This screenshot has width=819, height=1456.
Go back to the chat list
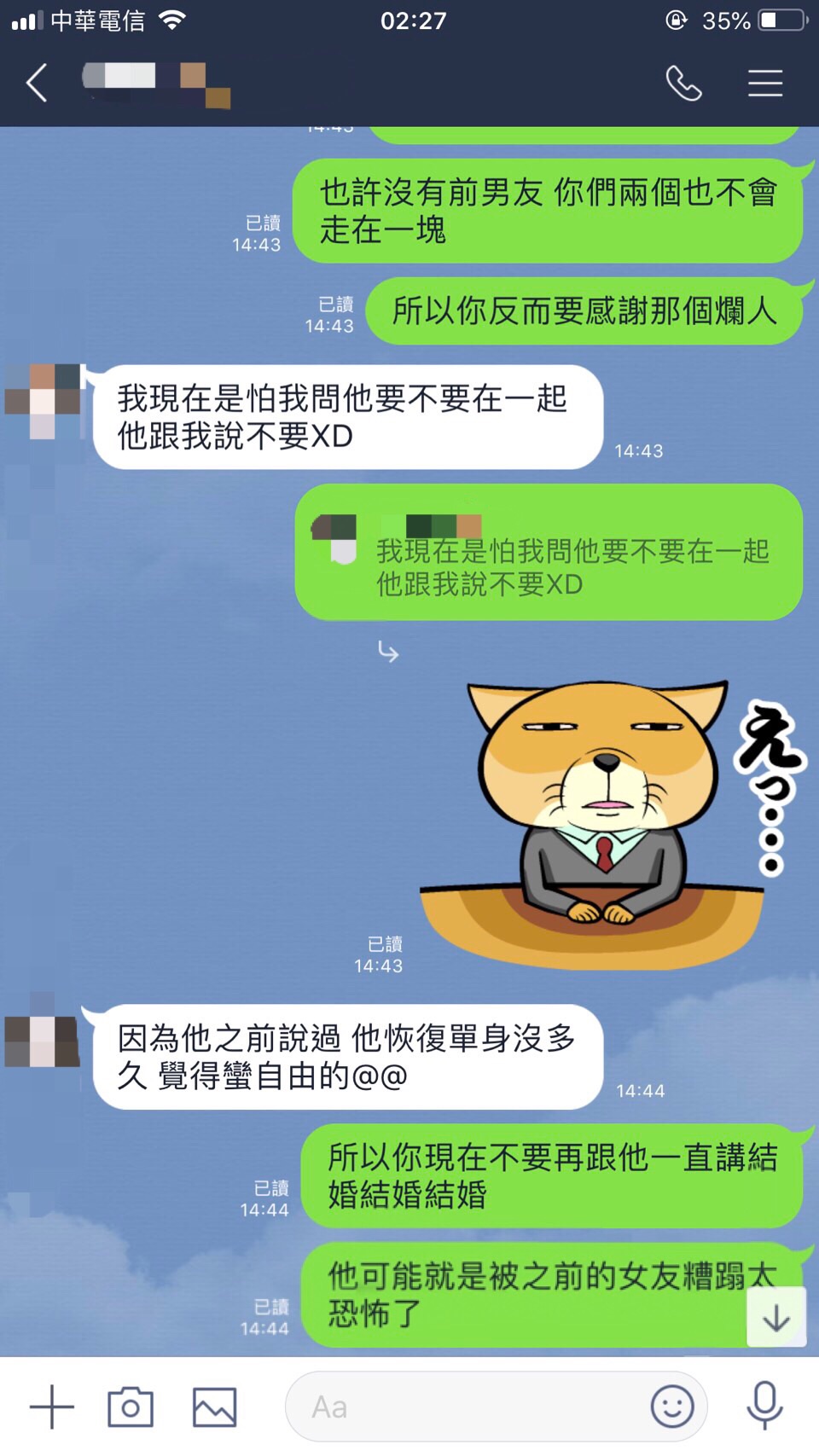point(37,84)
